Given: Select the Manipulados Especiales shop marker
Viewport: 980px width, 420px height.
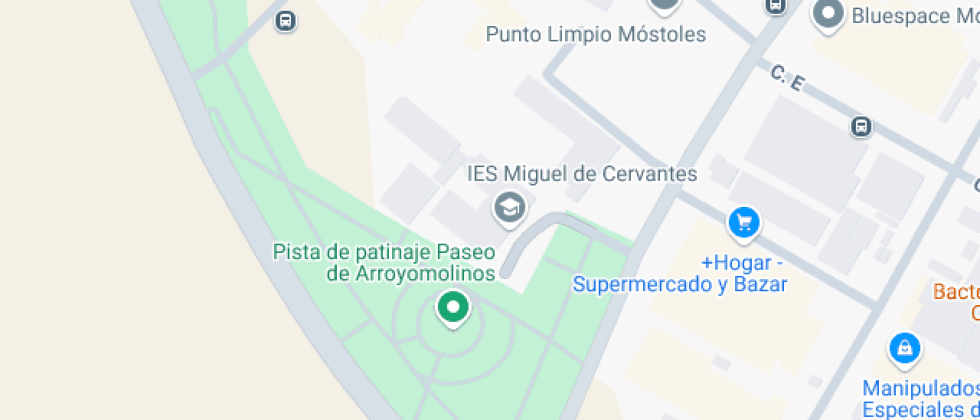Looking at the screenshot, I should pyautogui.click(x=904, y=349).
